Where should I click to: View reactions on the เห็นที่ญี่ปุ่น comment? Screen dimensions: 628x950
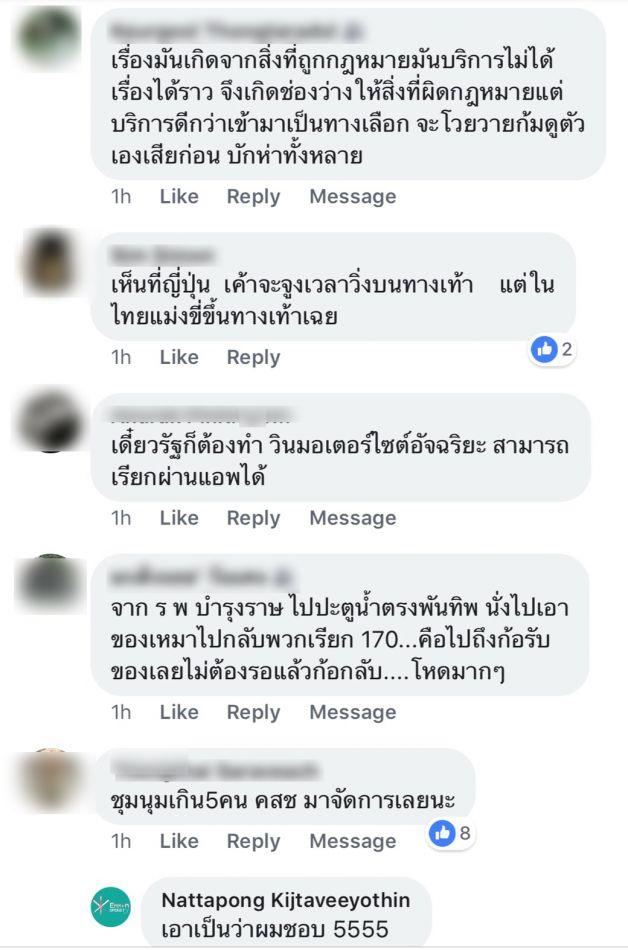click(552, 349)
